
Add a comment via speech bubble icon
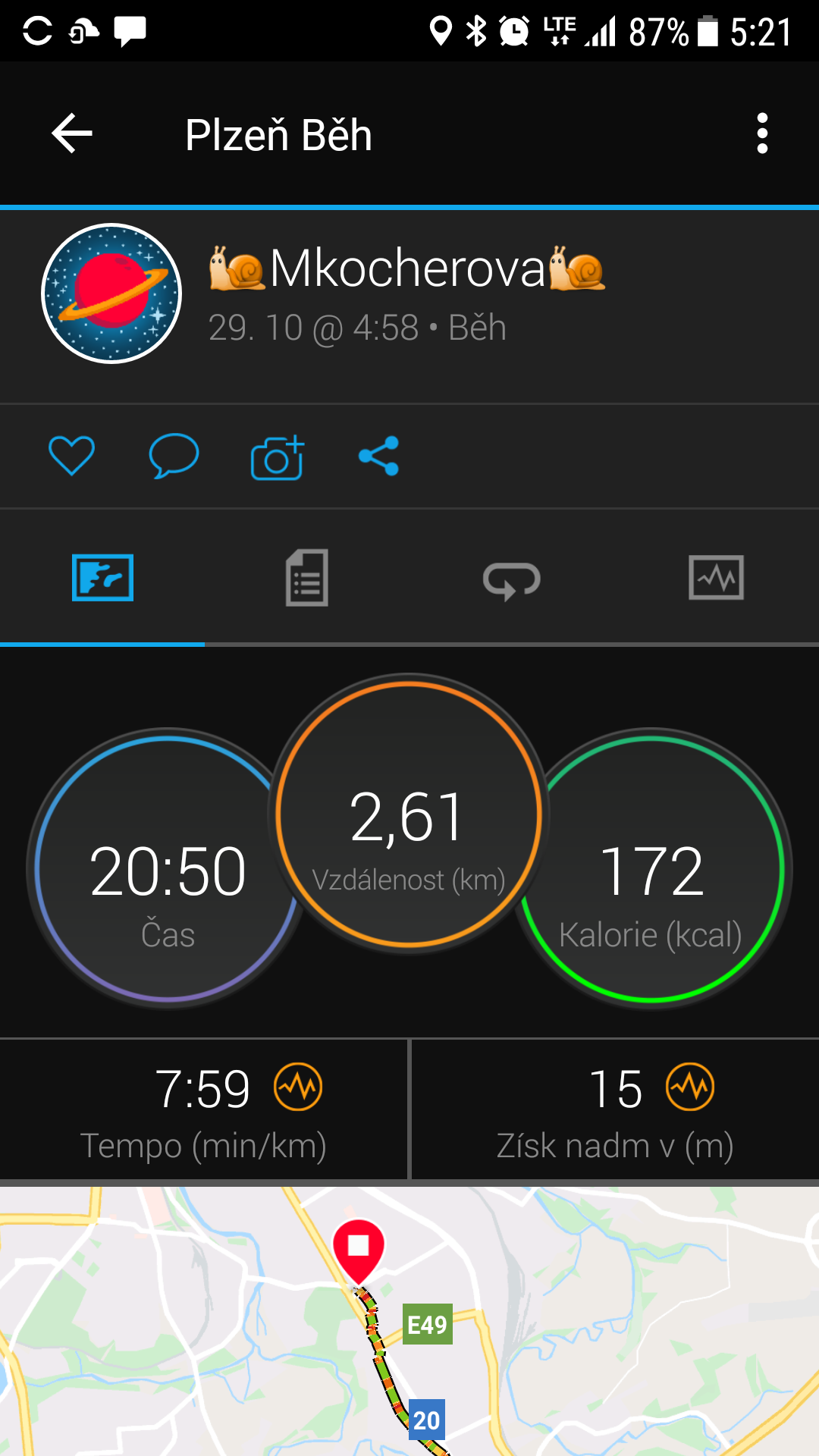174,456
